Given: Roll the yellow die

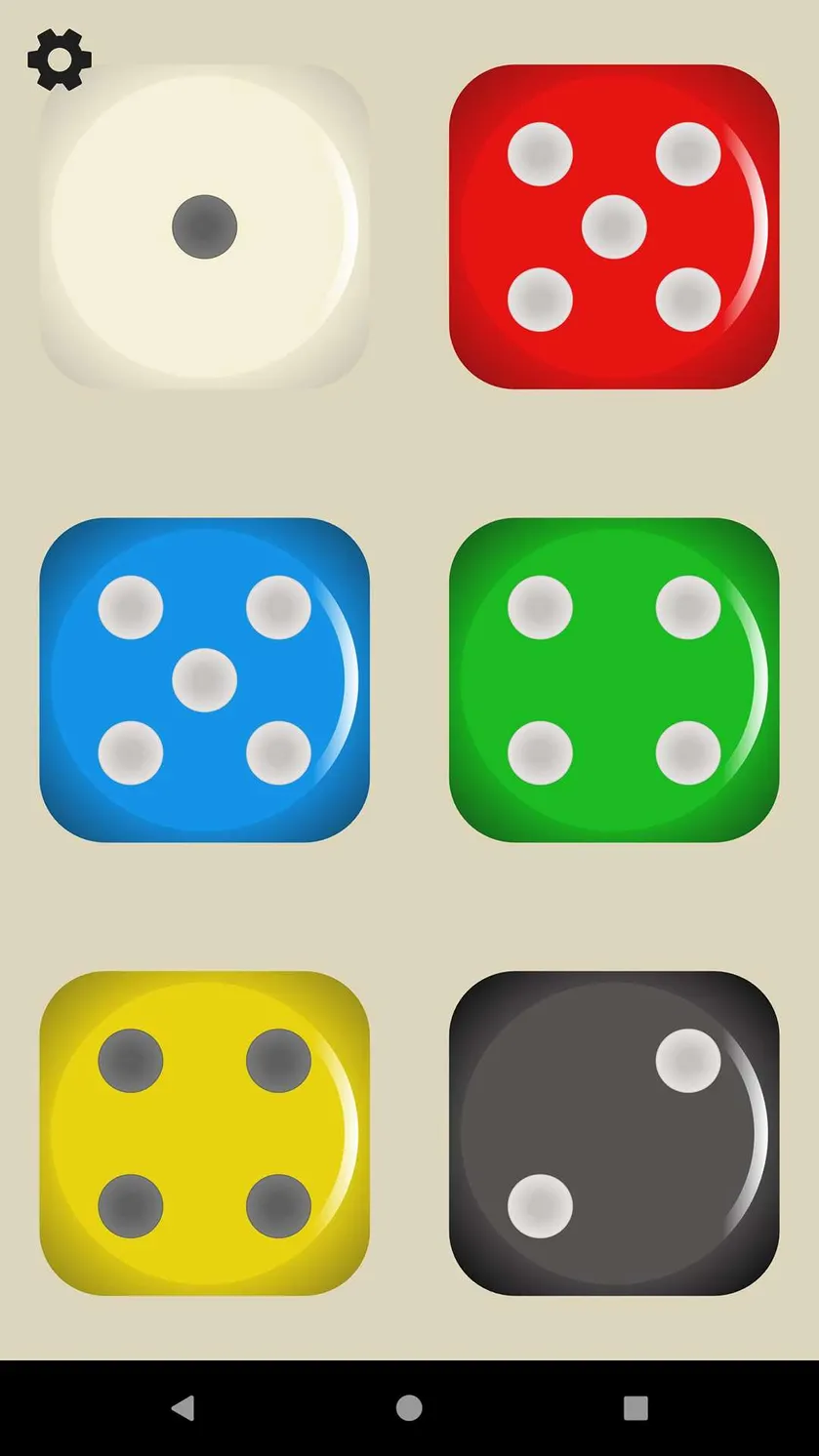Looking at the screenshot, I should click(205, 1133).
